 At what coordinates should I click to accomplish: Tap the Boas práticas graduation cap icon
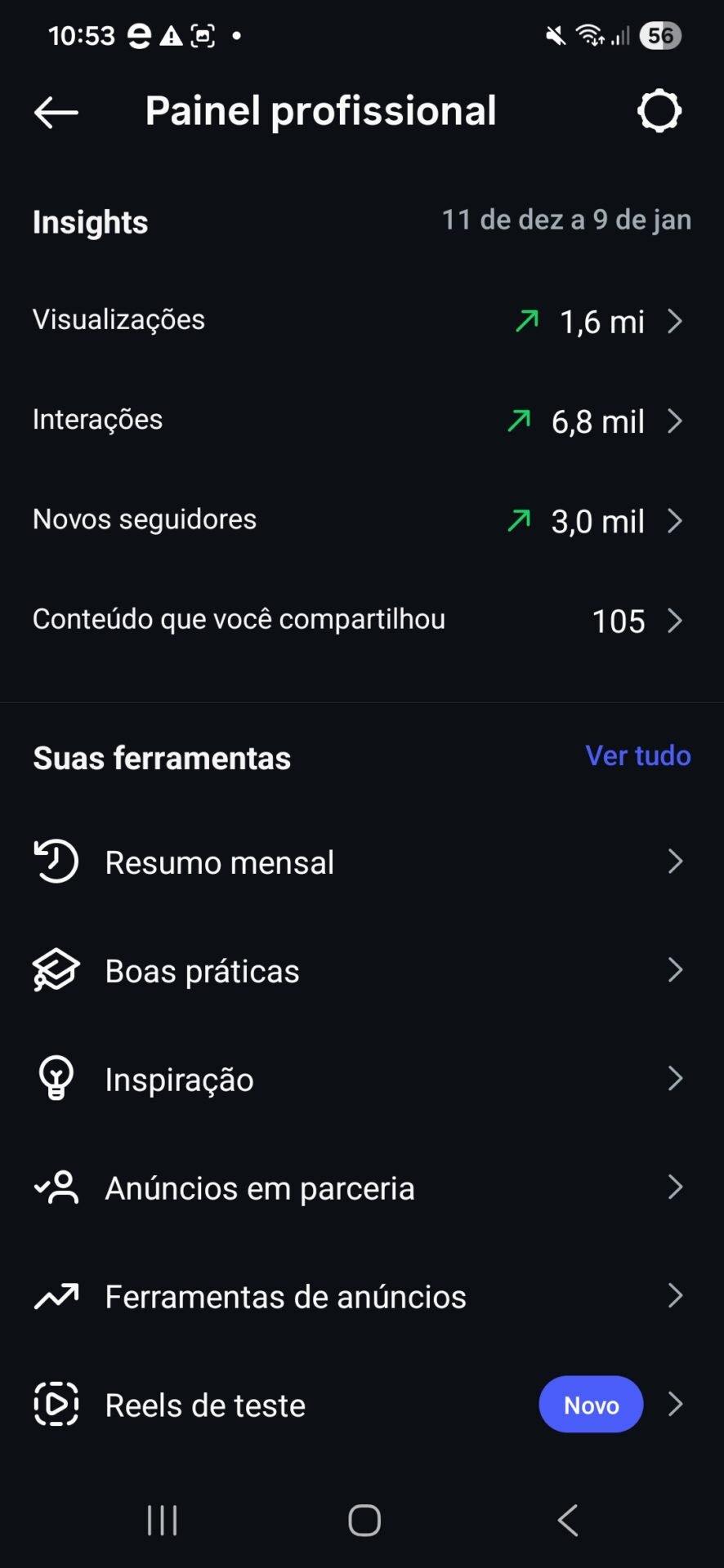click(x=54, y=970)
